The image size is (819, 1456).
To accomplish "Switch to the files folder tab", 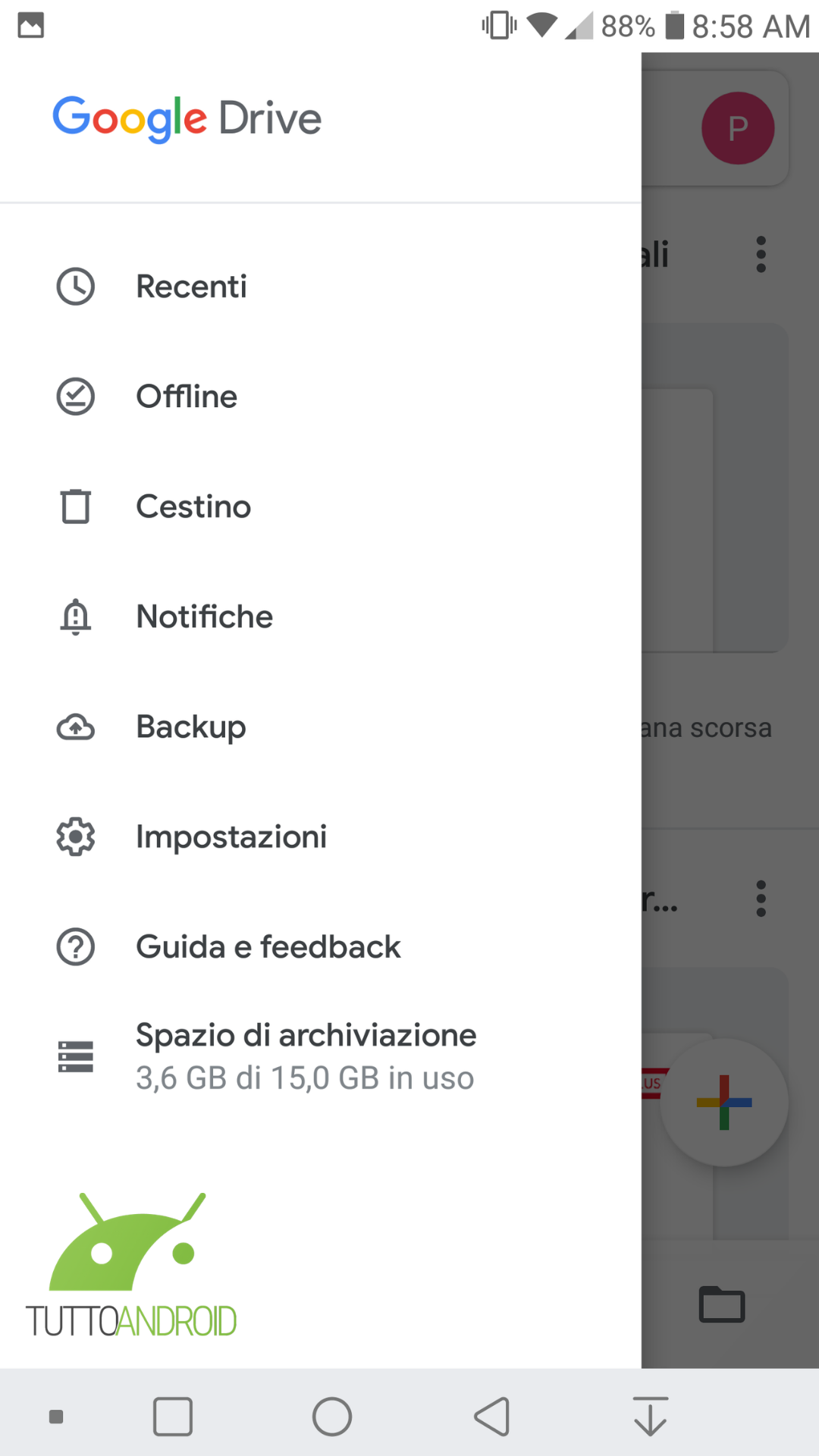I will tap(722, 1304).
